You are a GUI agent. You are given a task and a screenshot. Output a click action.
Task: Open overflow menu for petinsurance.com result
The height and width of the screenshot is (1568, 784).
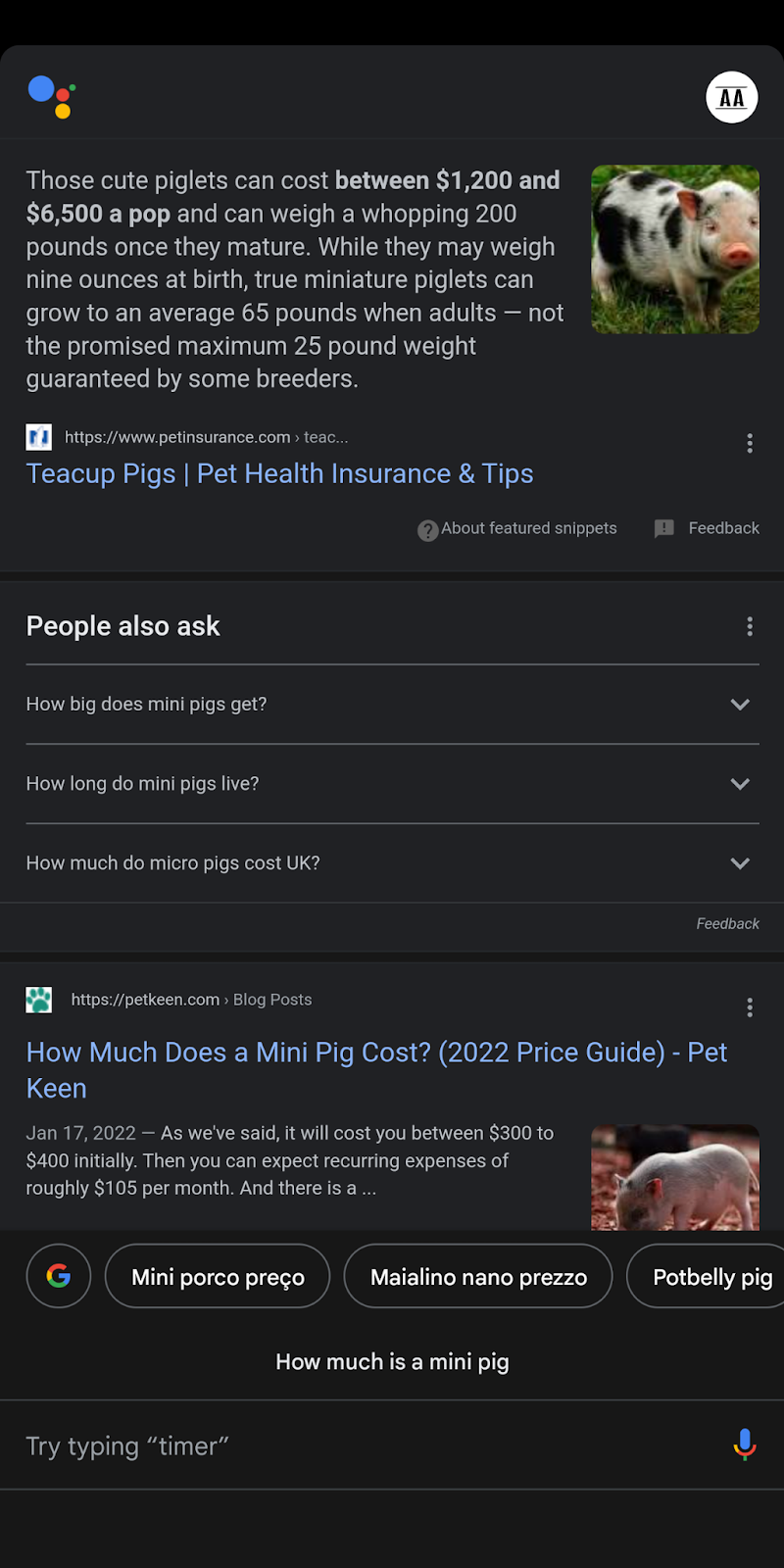coord(750,443)
